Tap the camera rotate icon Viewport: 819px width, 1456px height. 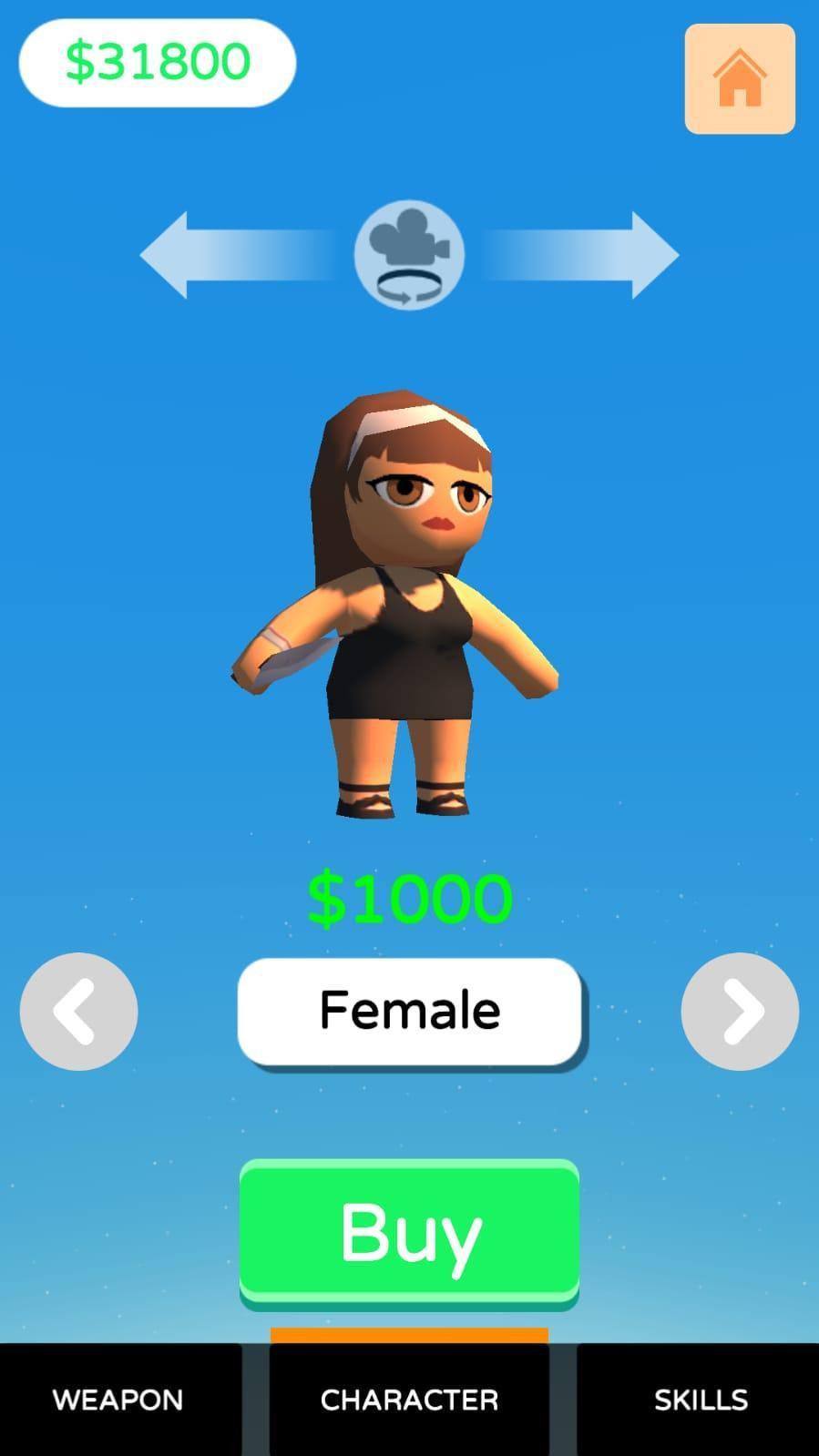pos(409,255)
